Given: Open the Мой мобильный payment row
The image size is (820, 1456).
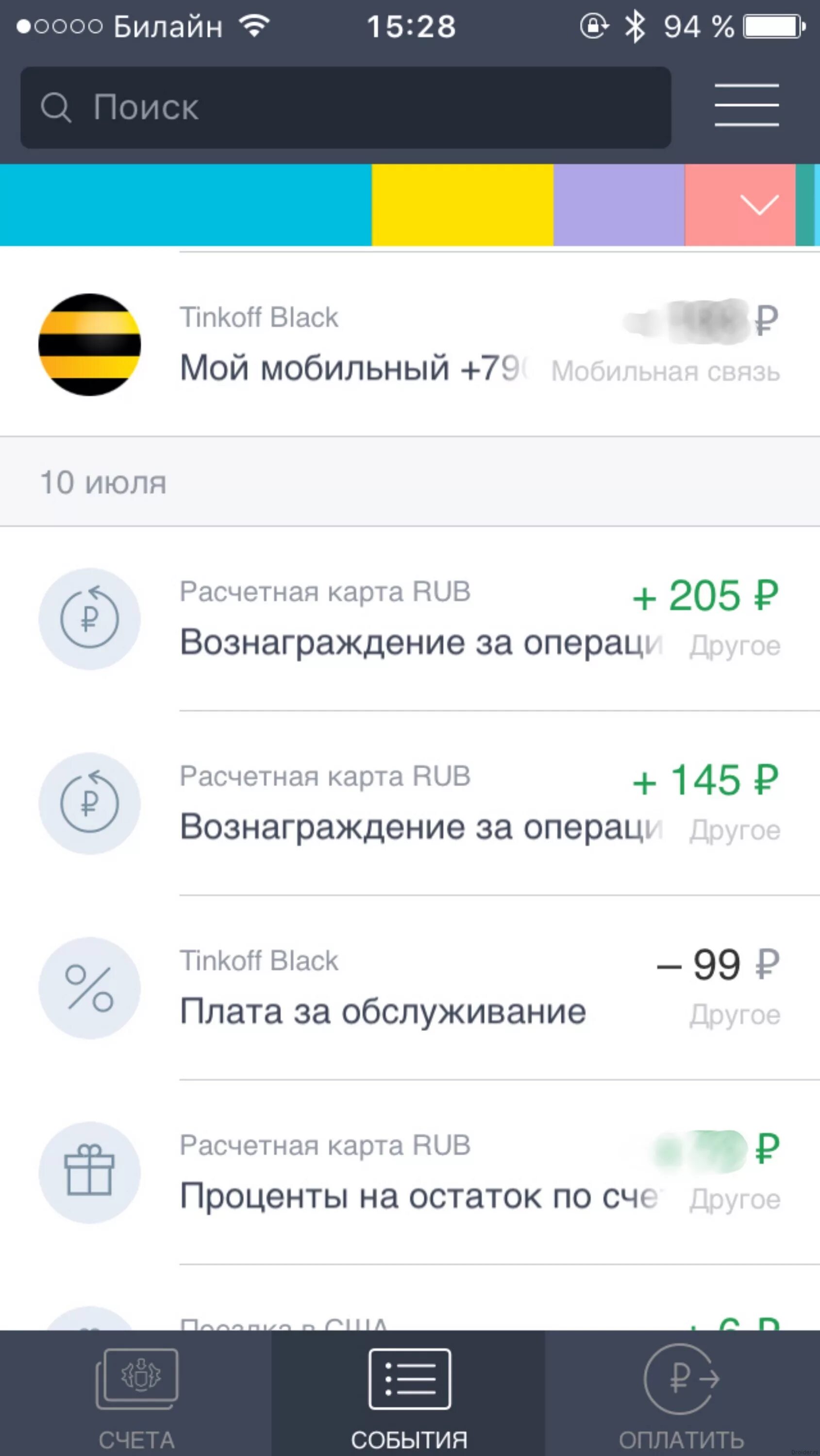Looking at the screenshot, I should click(410, 344).
